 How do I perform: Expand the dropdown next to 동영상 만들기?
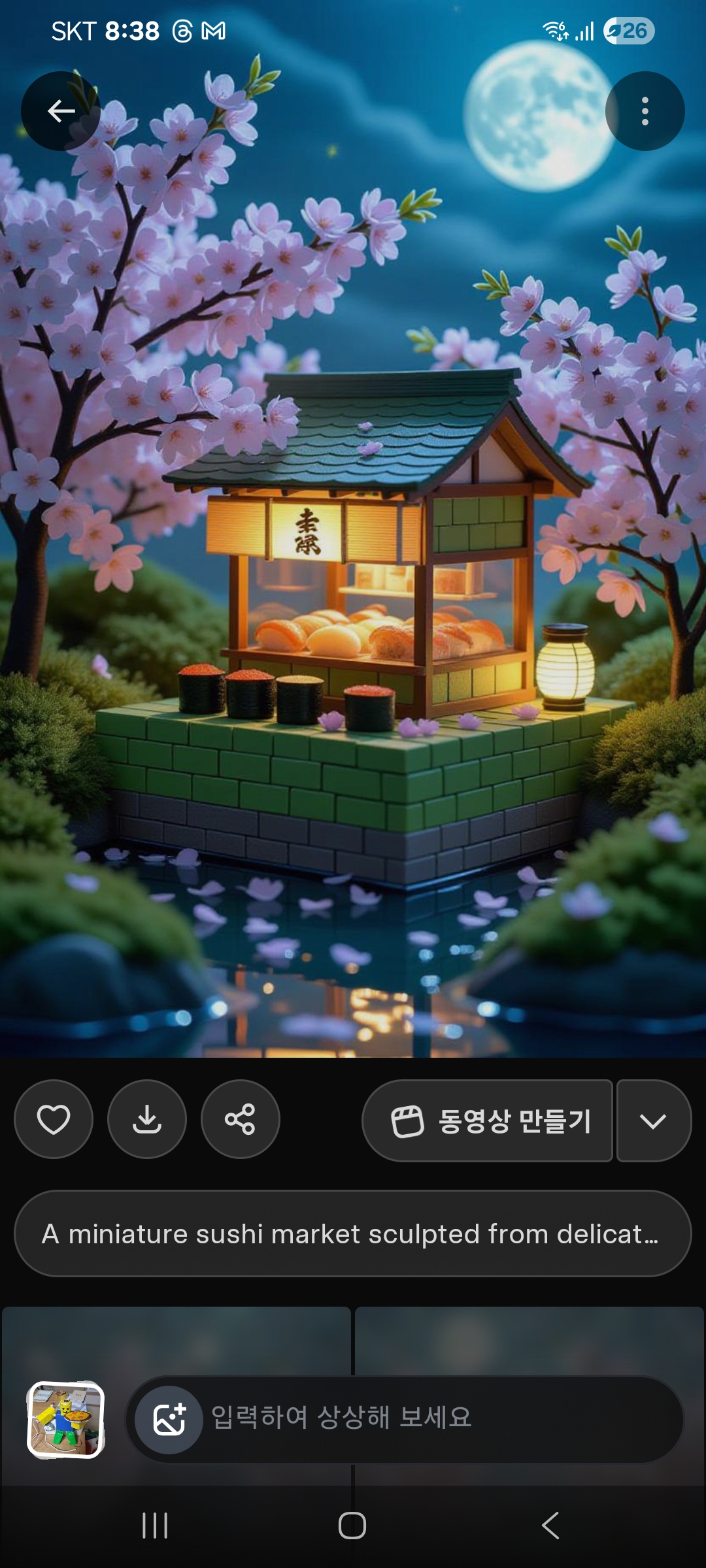coord(653,1121)
